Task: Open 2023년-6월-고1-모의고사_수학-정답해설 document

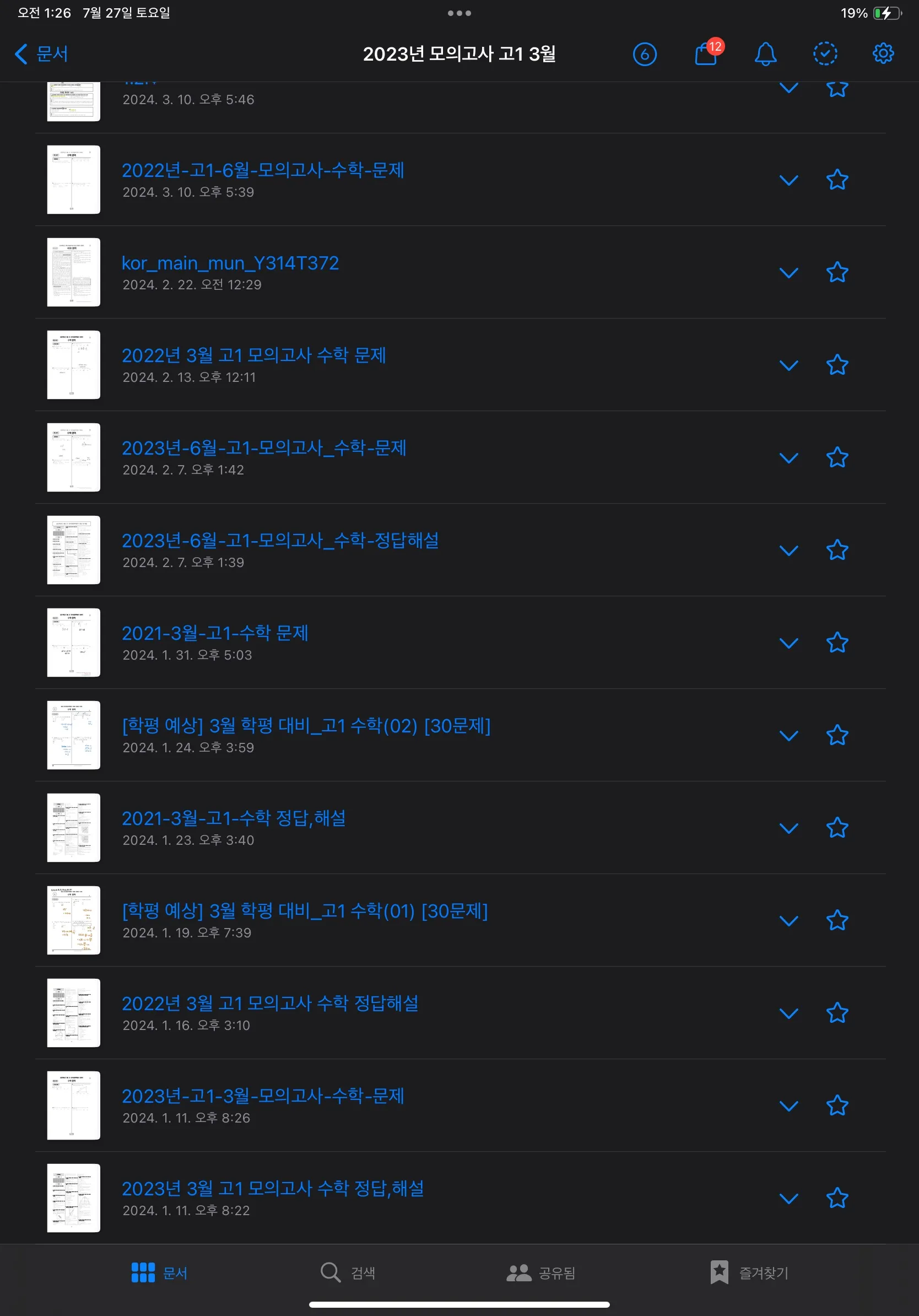Action: 279,541
